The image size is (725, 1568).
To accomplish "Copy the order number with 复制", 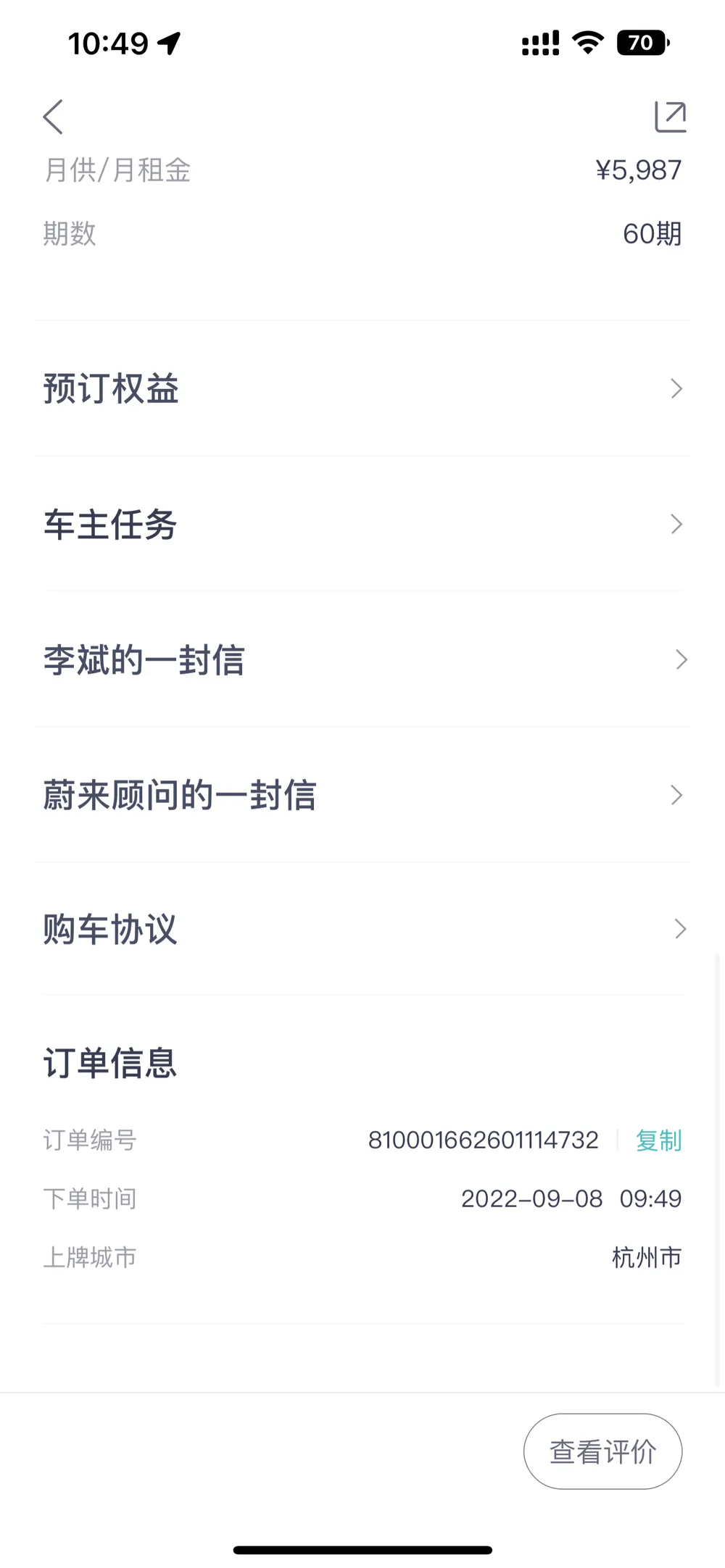I will [x=658, y=1140].
